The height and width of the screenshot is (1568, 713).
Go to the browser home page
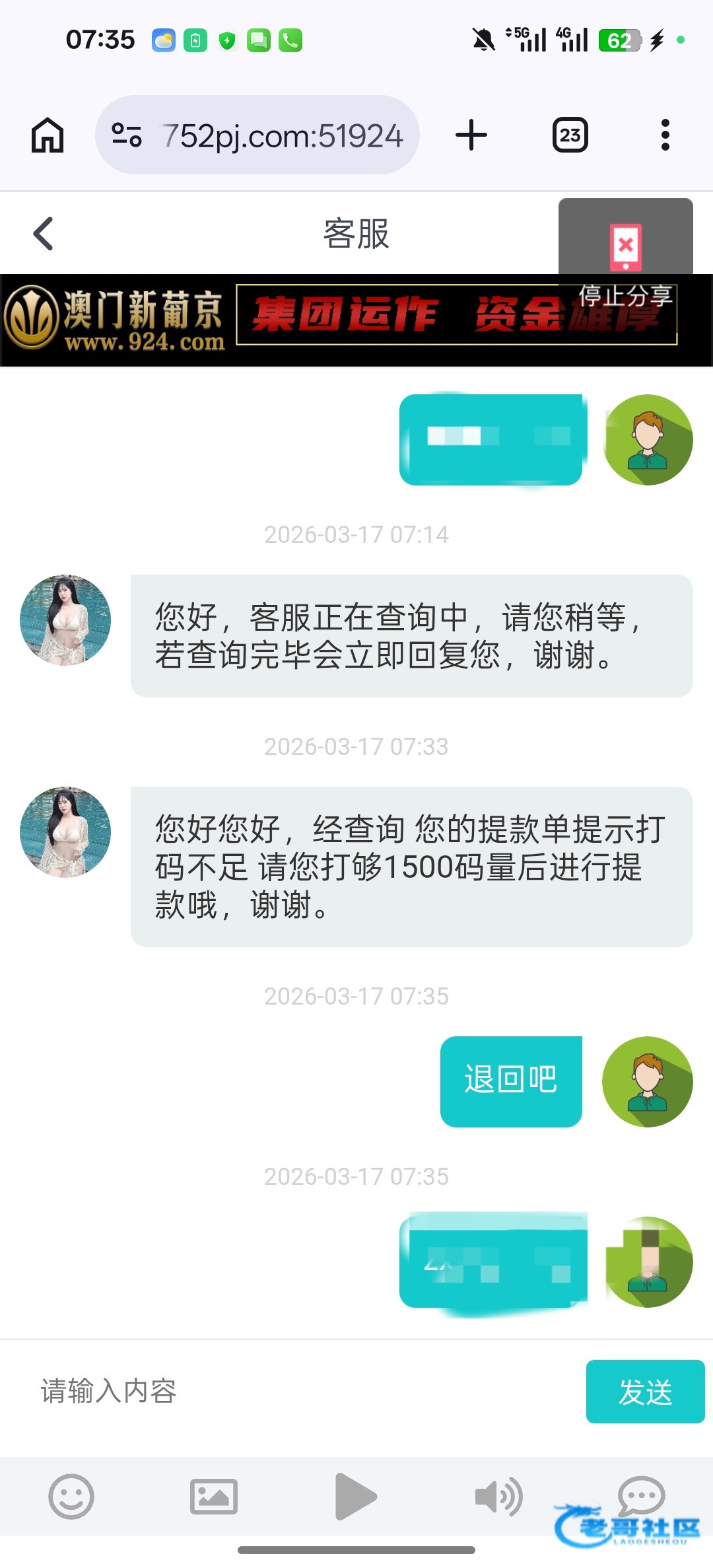click(x=48, y=135)
